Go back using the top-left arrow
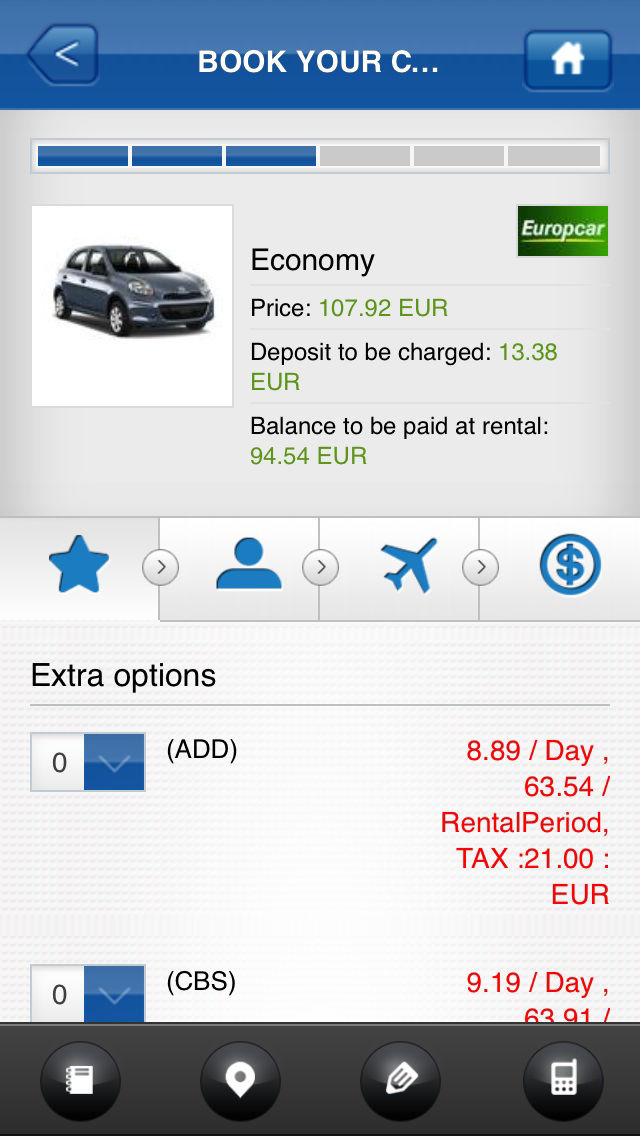This screenshot has height=1136, width=640. tap(63, 55)
